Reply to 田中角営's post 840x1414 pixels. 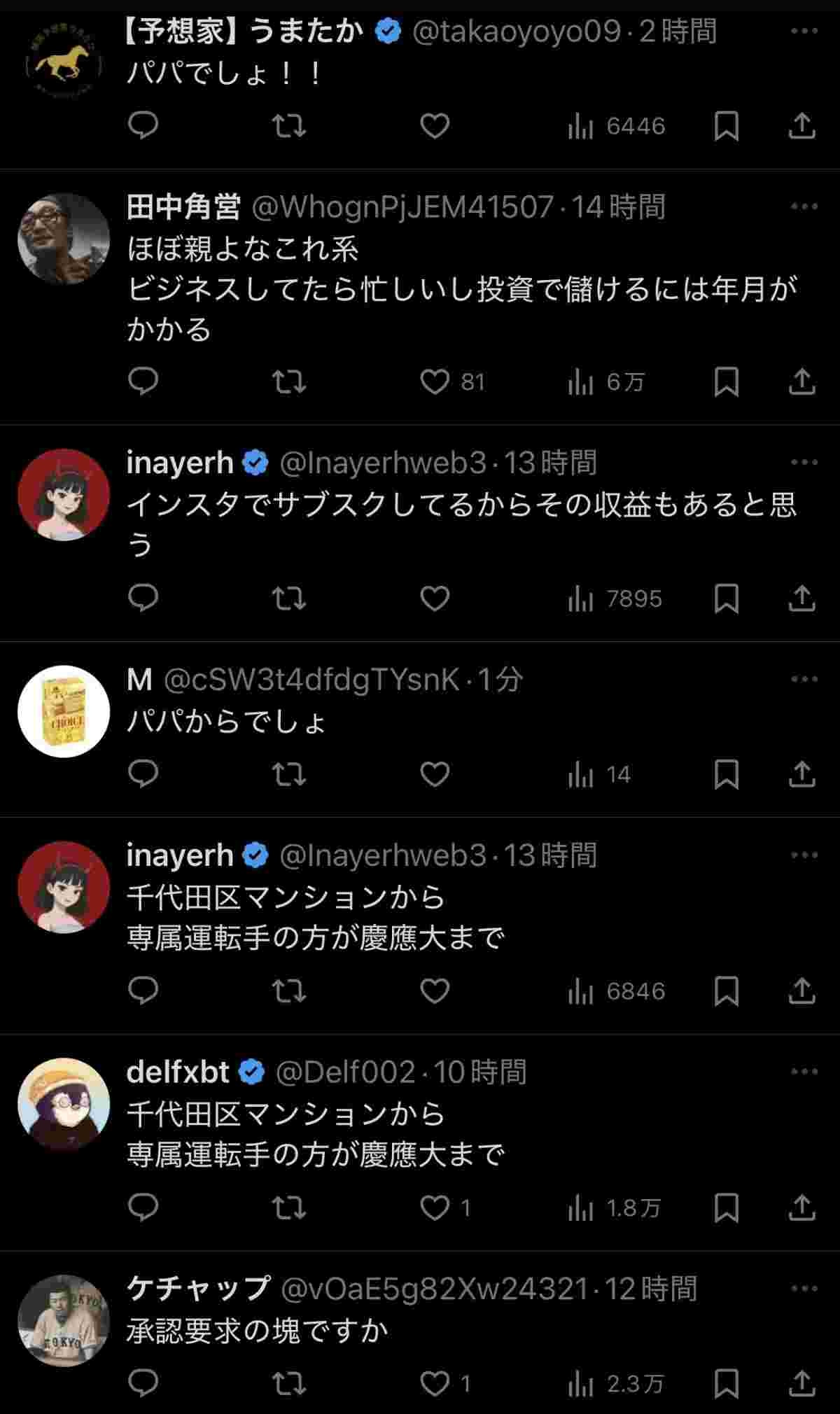[x=143, y=381]
